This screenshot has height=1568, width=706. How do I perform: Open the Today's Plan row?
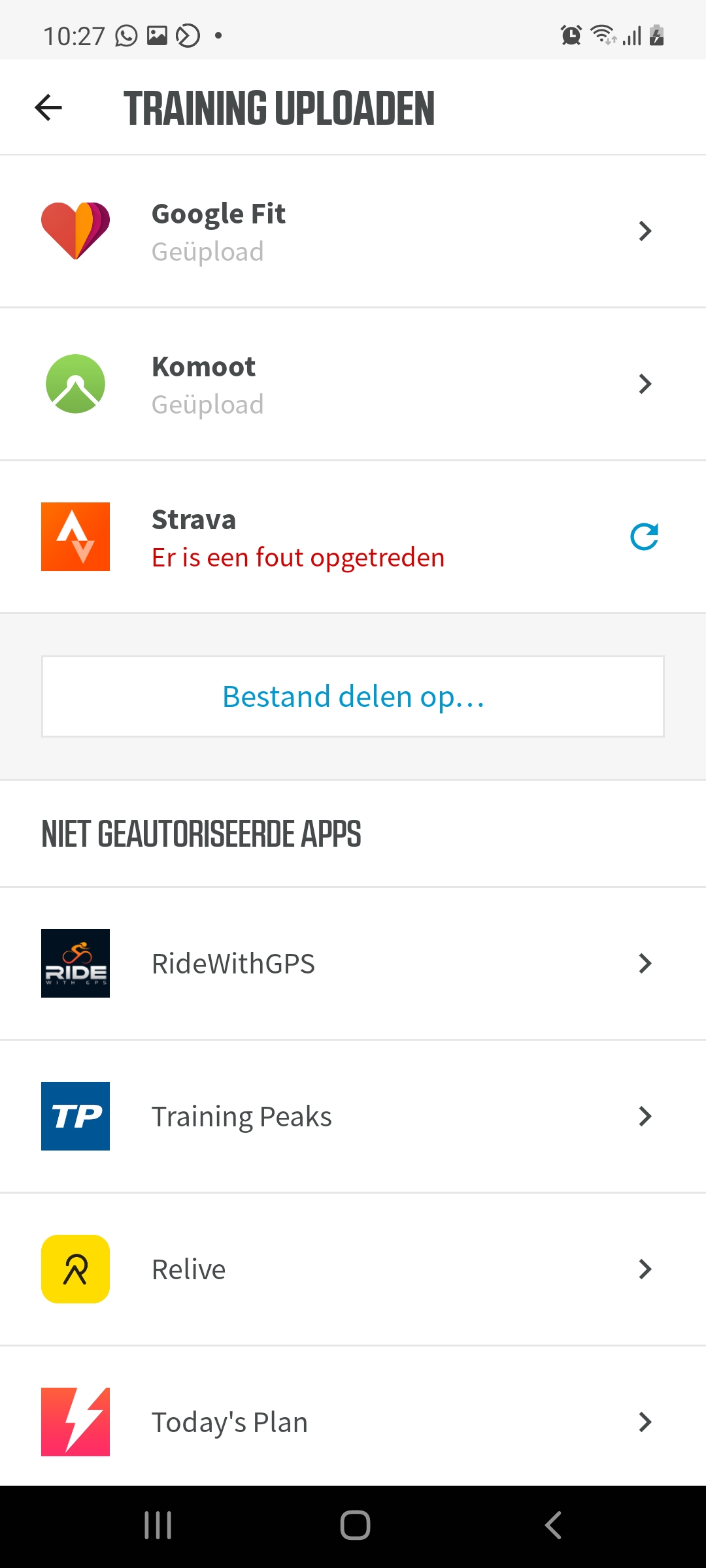coord(353,1422)
